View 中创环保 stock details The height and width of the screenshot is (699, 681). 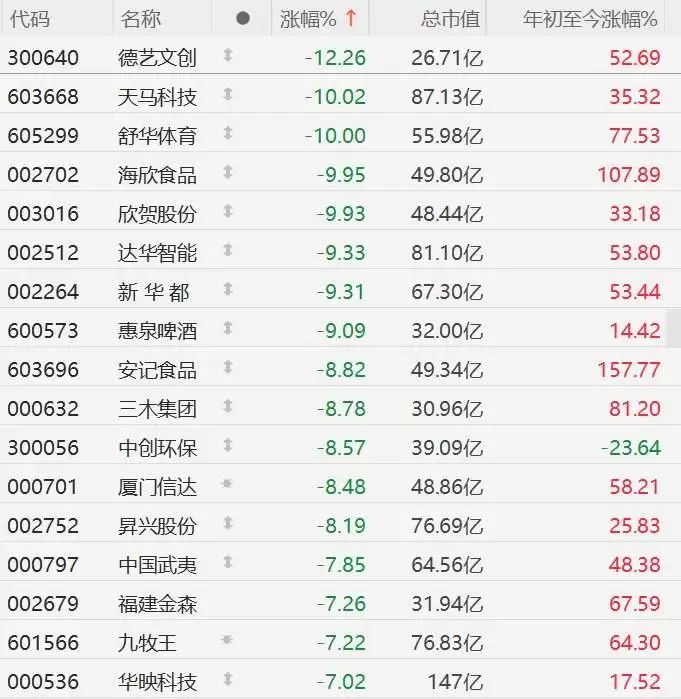coord(157,448)
